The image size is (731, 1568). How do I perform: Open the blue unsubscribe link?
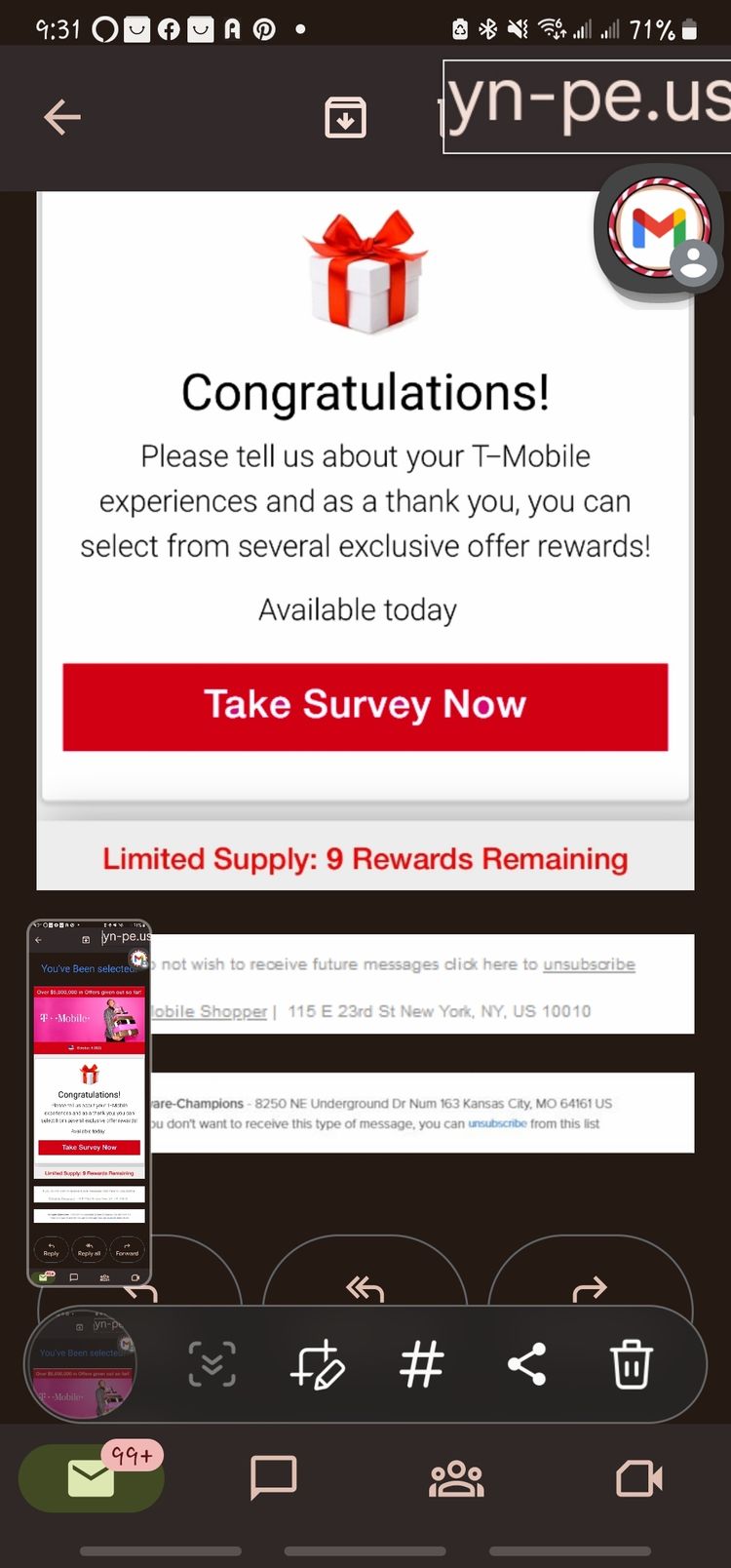pyautogui.click(x=497, y=1123)
